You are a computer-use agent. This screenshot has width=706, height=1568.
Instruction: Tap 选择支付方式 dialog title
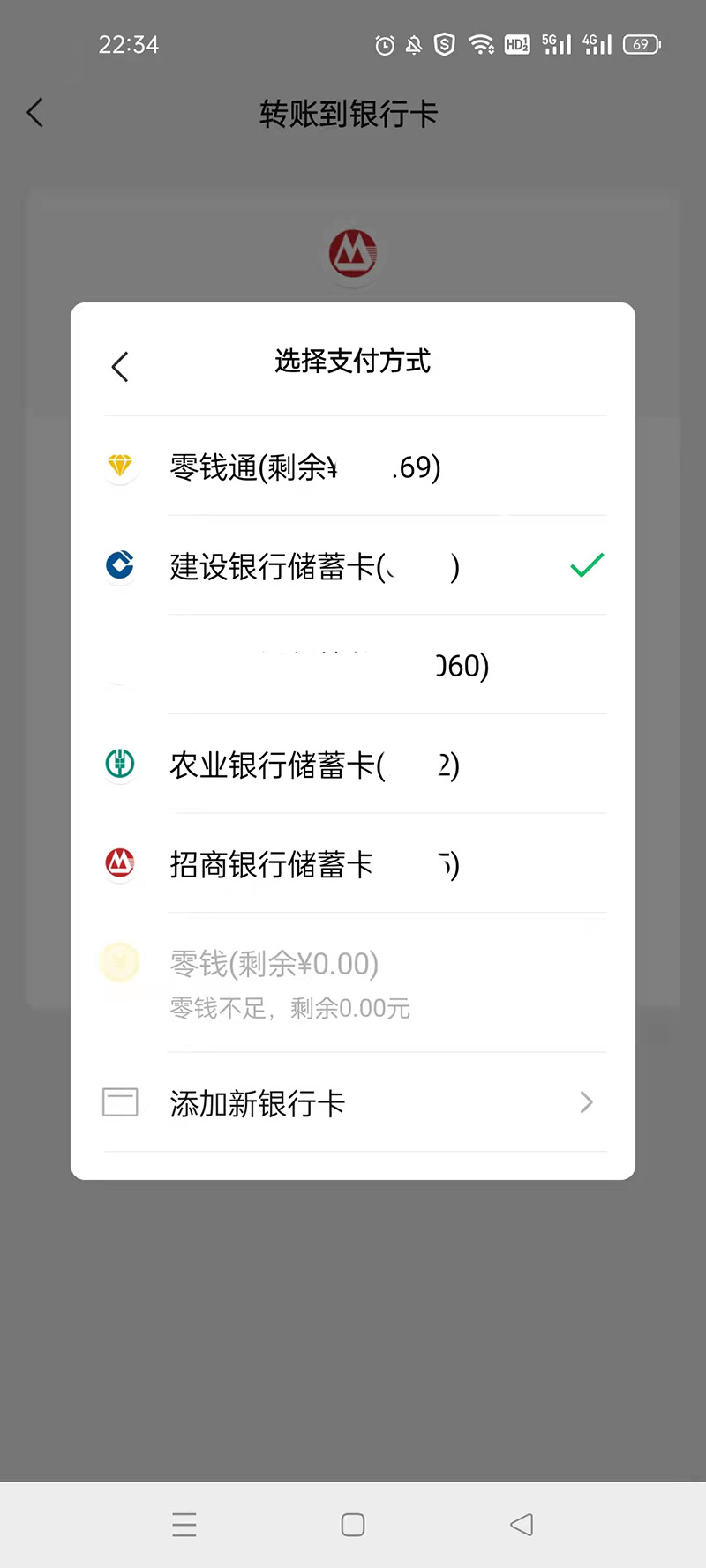[351, 362]
